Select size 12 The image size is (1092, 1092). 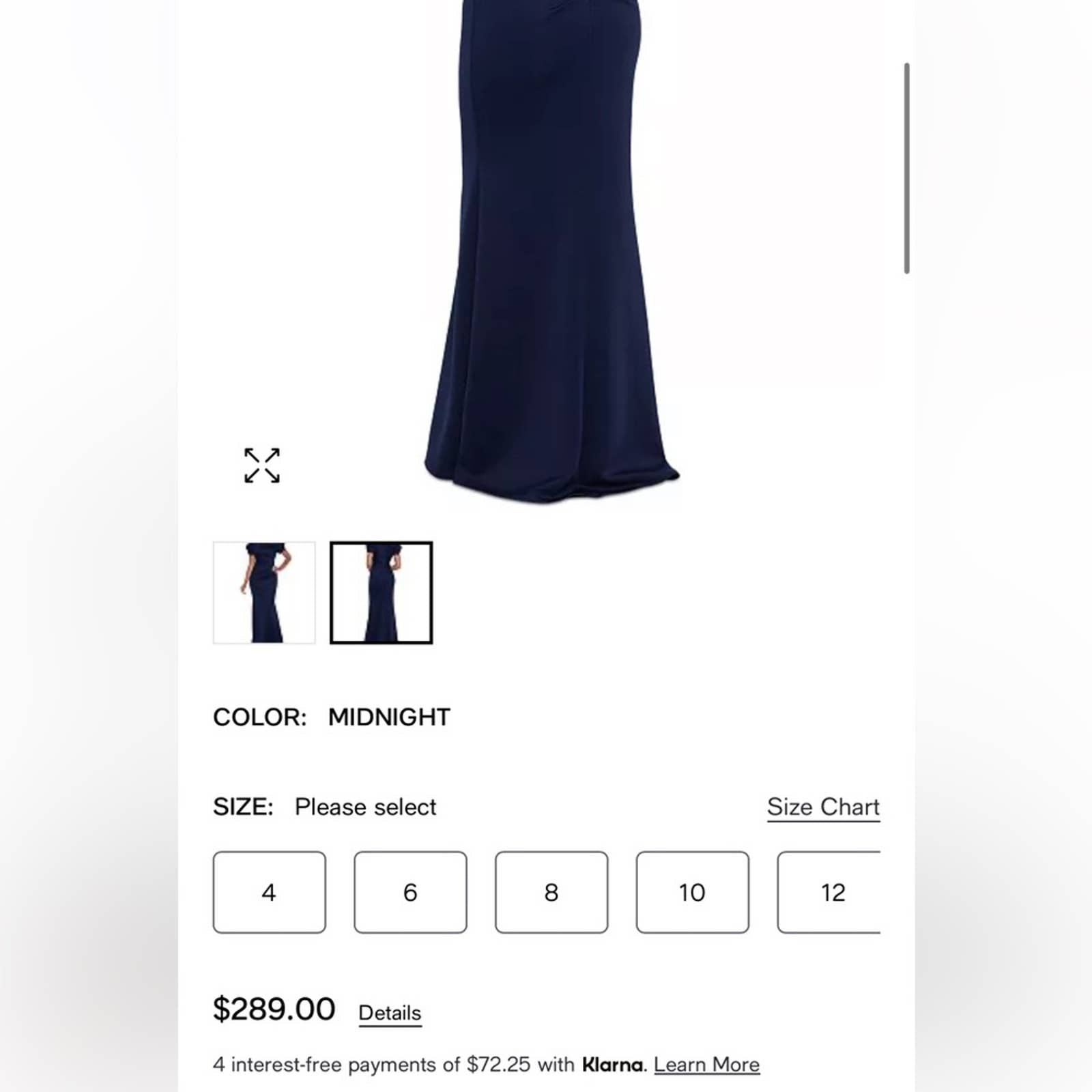pos(831,892)
